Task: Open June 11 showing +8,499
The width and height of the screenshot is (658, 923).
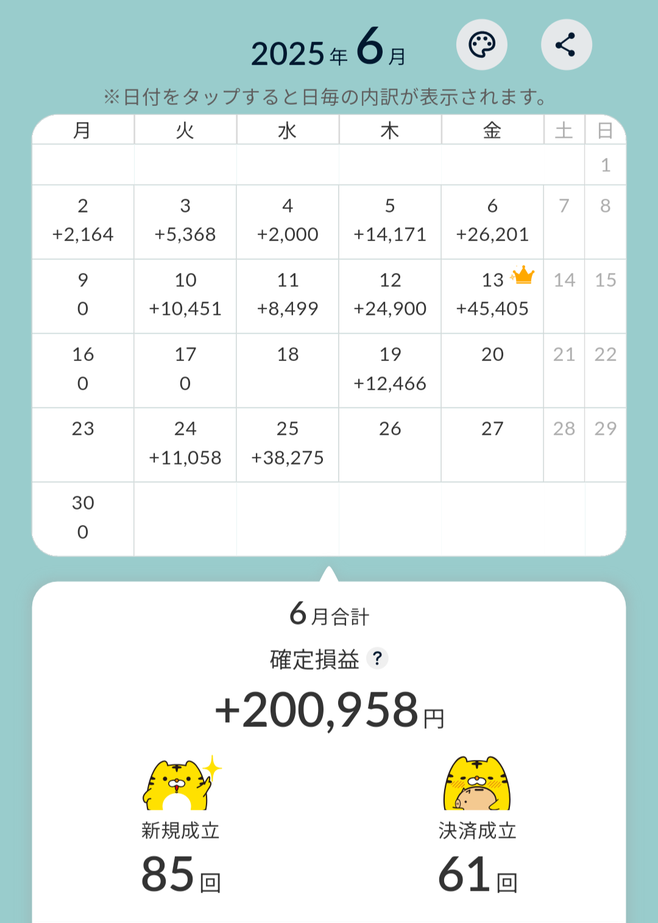Action: [x=288, y=295]
